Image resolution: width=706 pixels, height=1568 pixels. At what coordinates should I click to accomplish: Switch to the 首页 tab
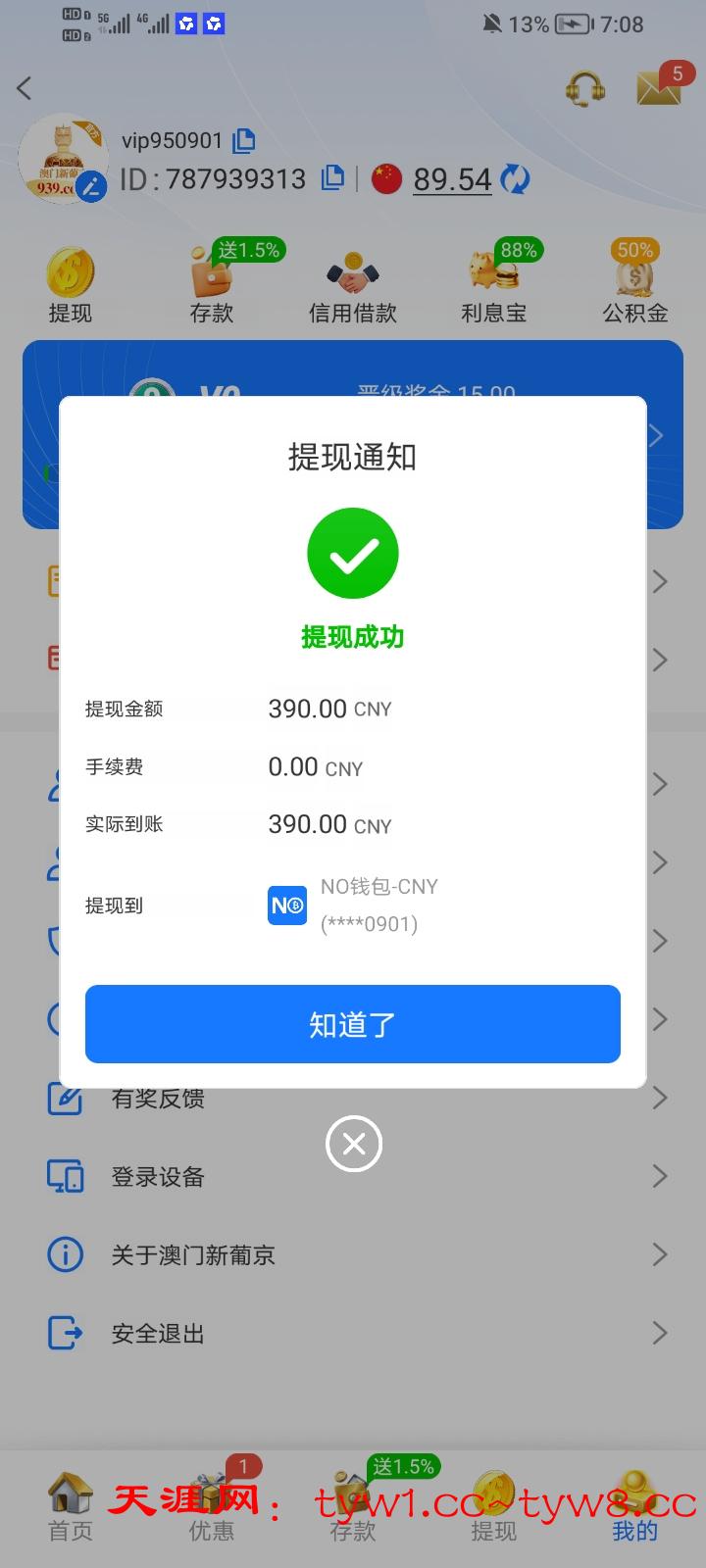(71, 1509)
